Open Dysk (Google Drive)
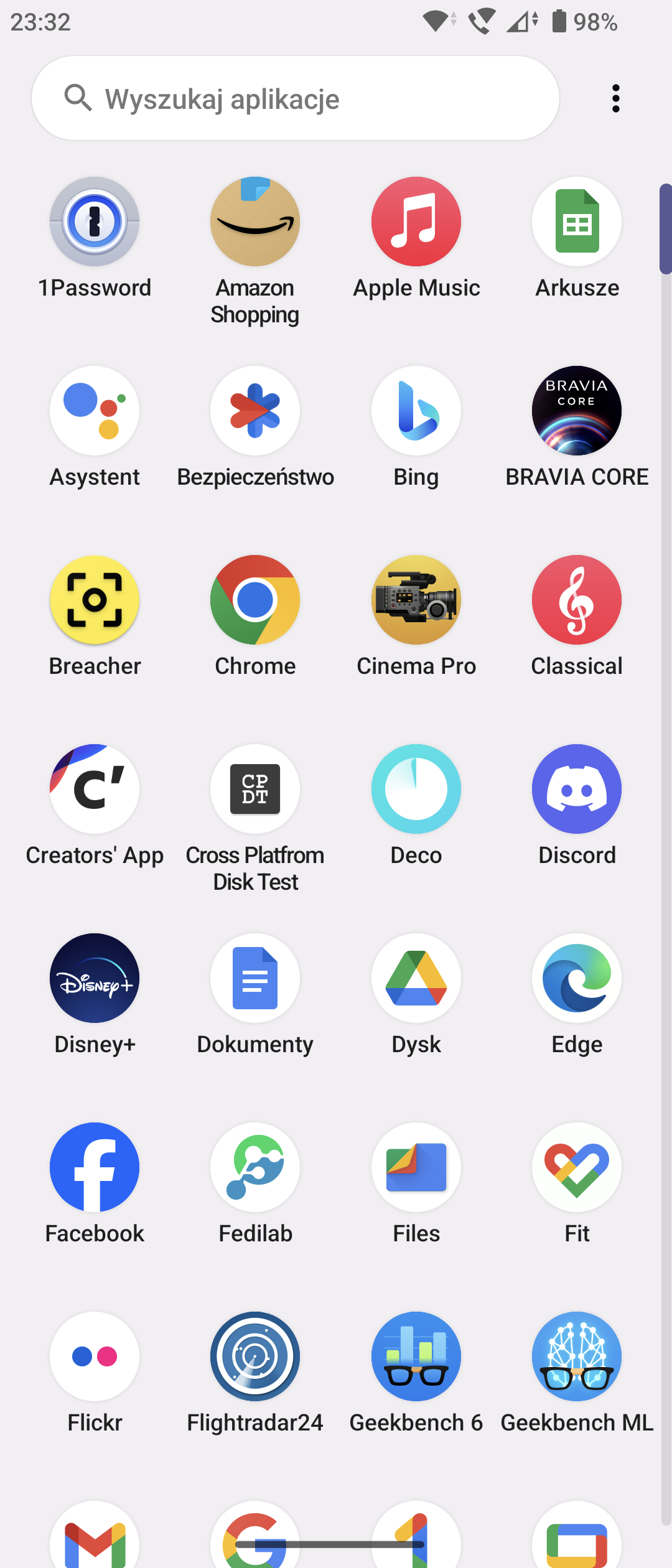 tap(416, 978)
